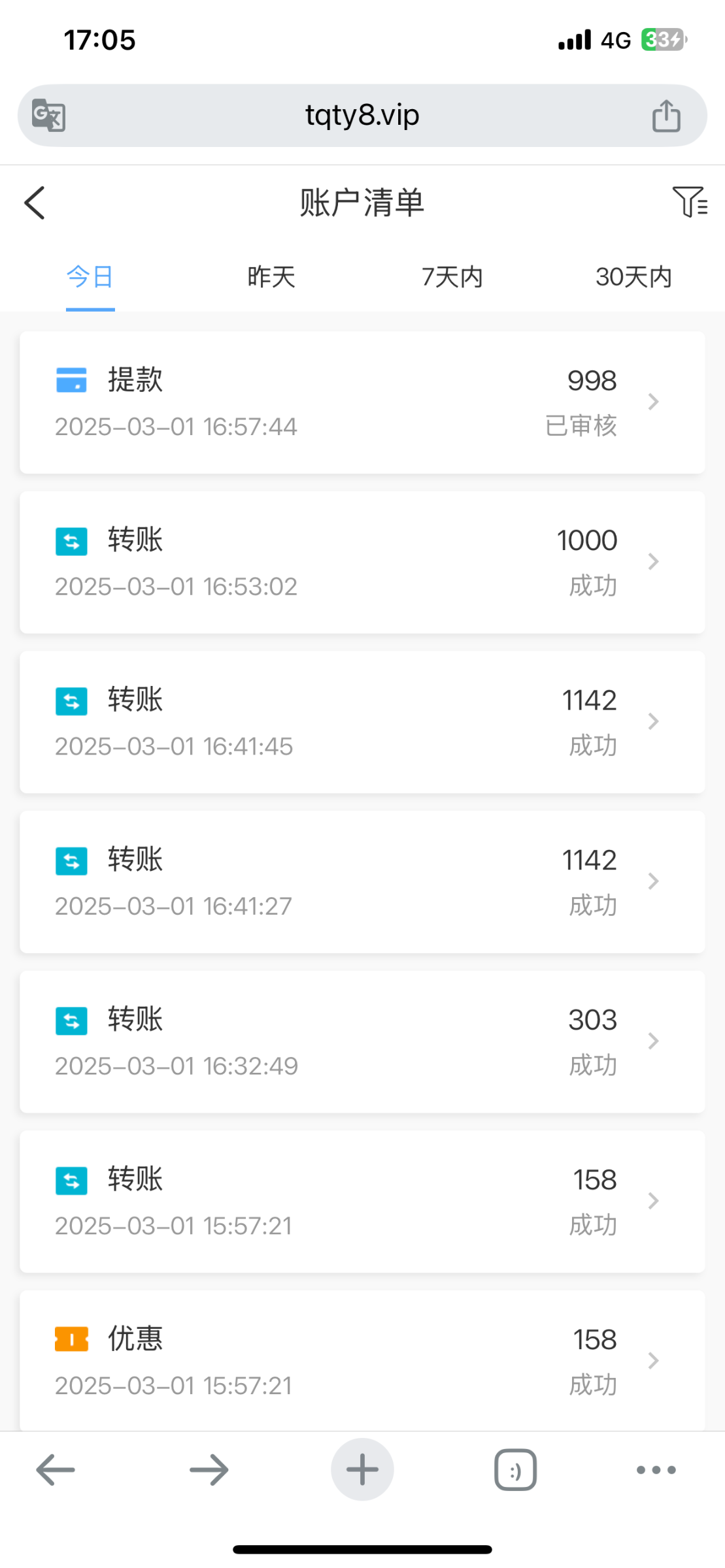This screenshot has width=725, height=1568.
Task: Open the 转账 entry at 16:41:45
Action: 362,722
